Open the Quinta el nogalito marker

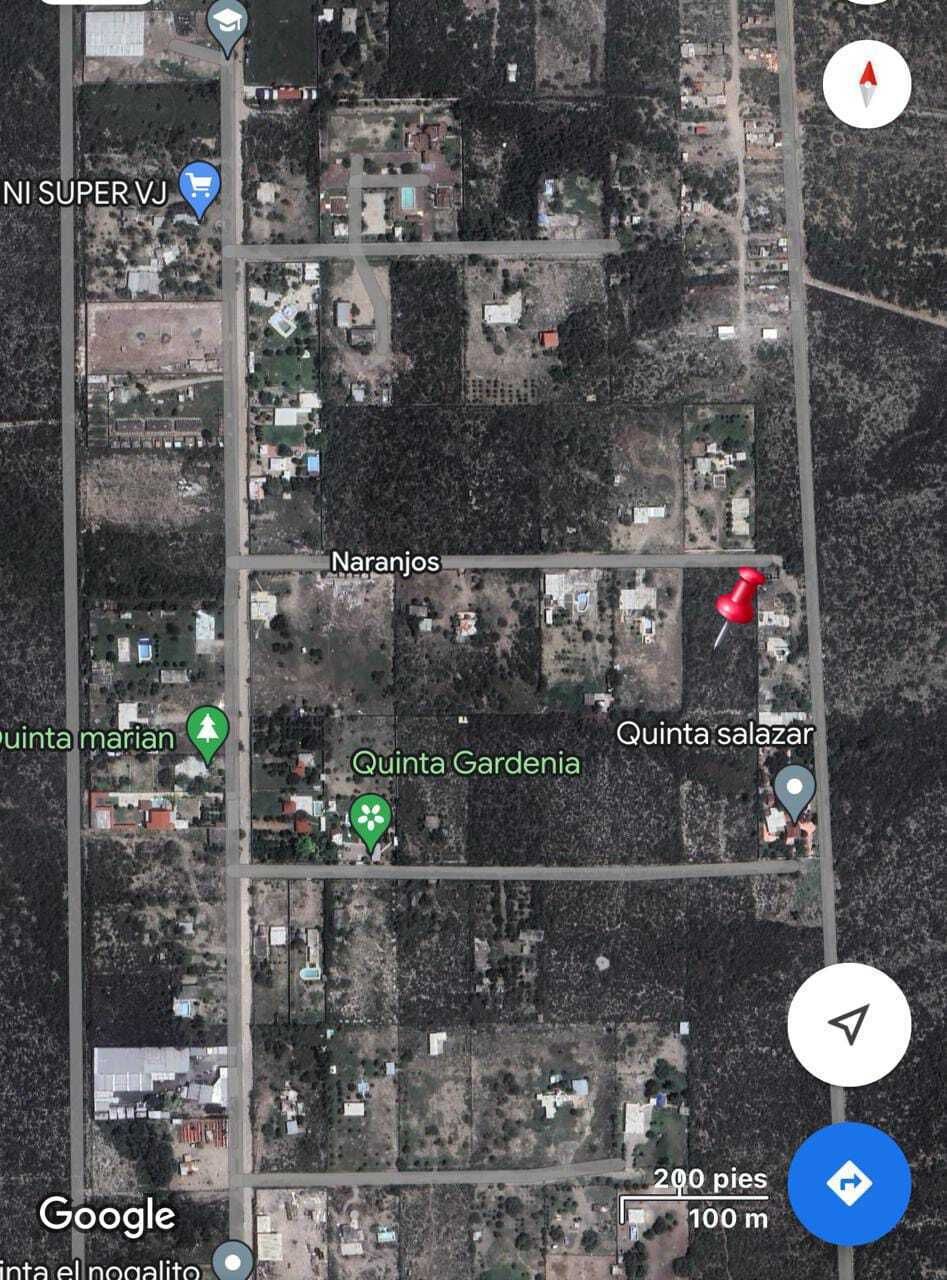tap(233, 1261)
